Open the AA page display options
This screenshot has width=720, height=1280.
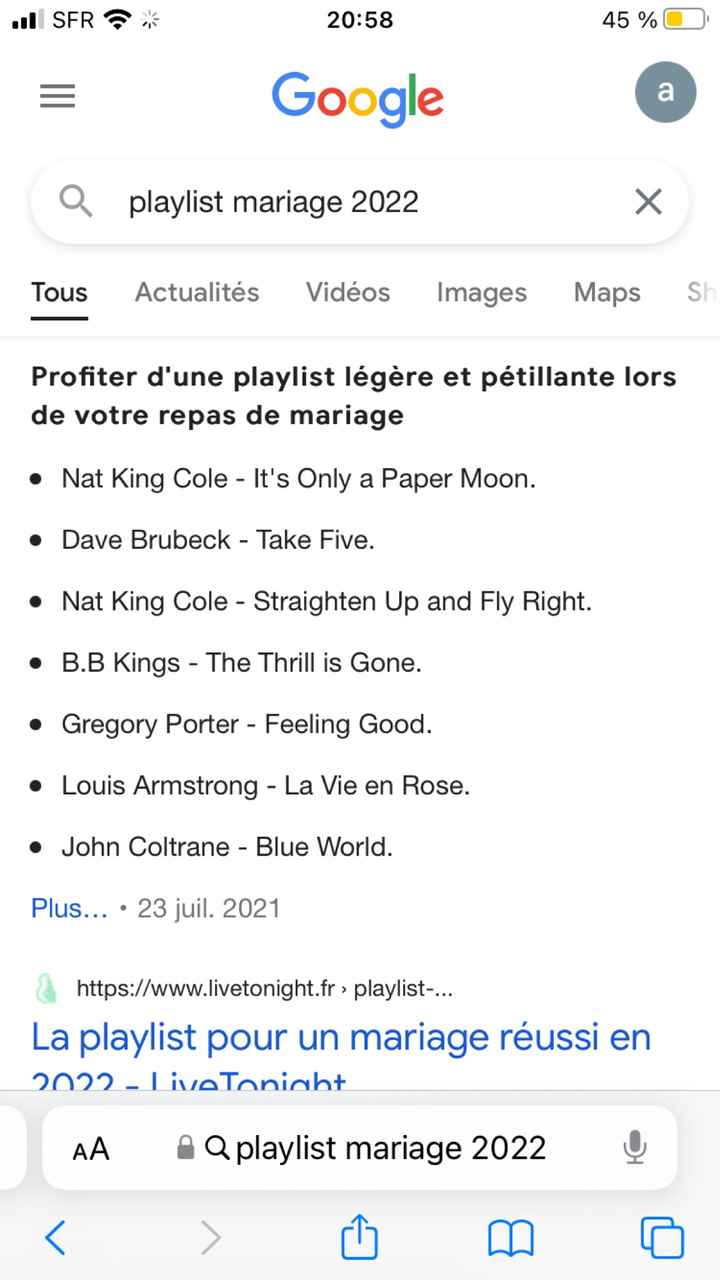tap(89, 1147)
